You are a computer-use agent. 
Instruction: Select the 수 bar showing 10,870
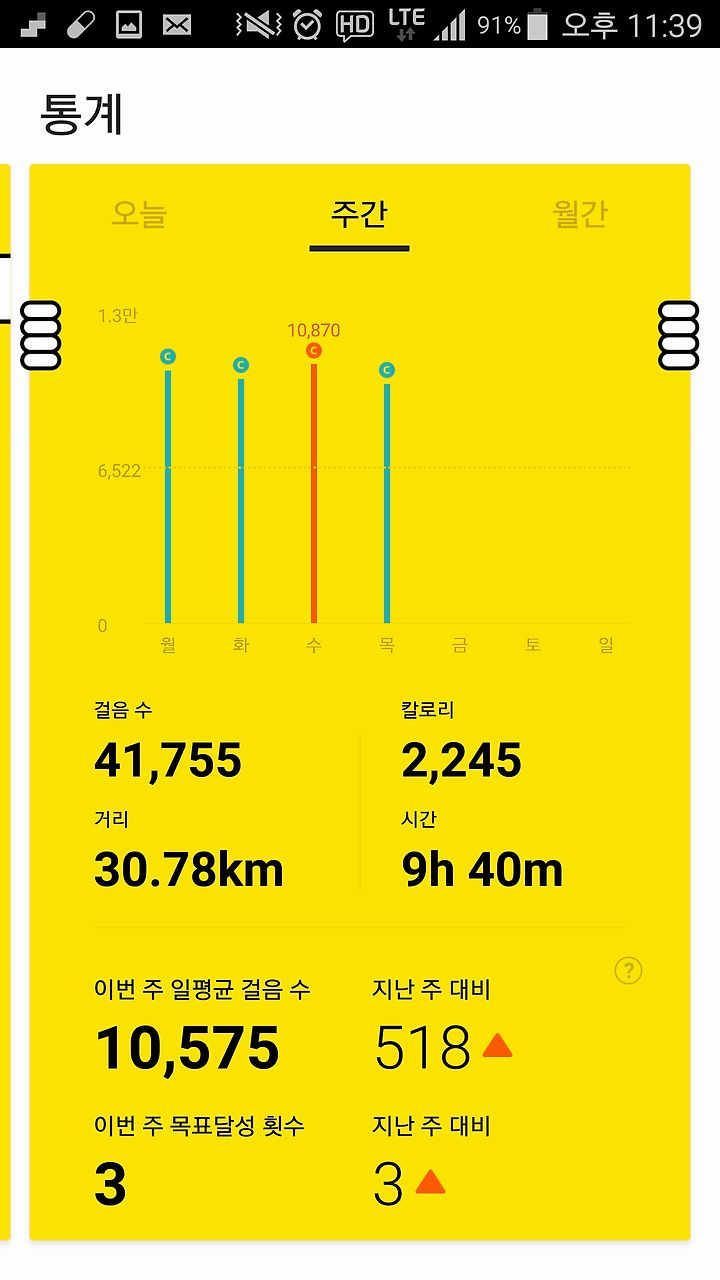pos(313,486)
